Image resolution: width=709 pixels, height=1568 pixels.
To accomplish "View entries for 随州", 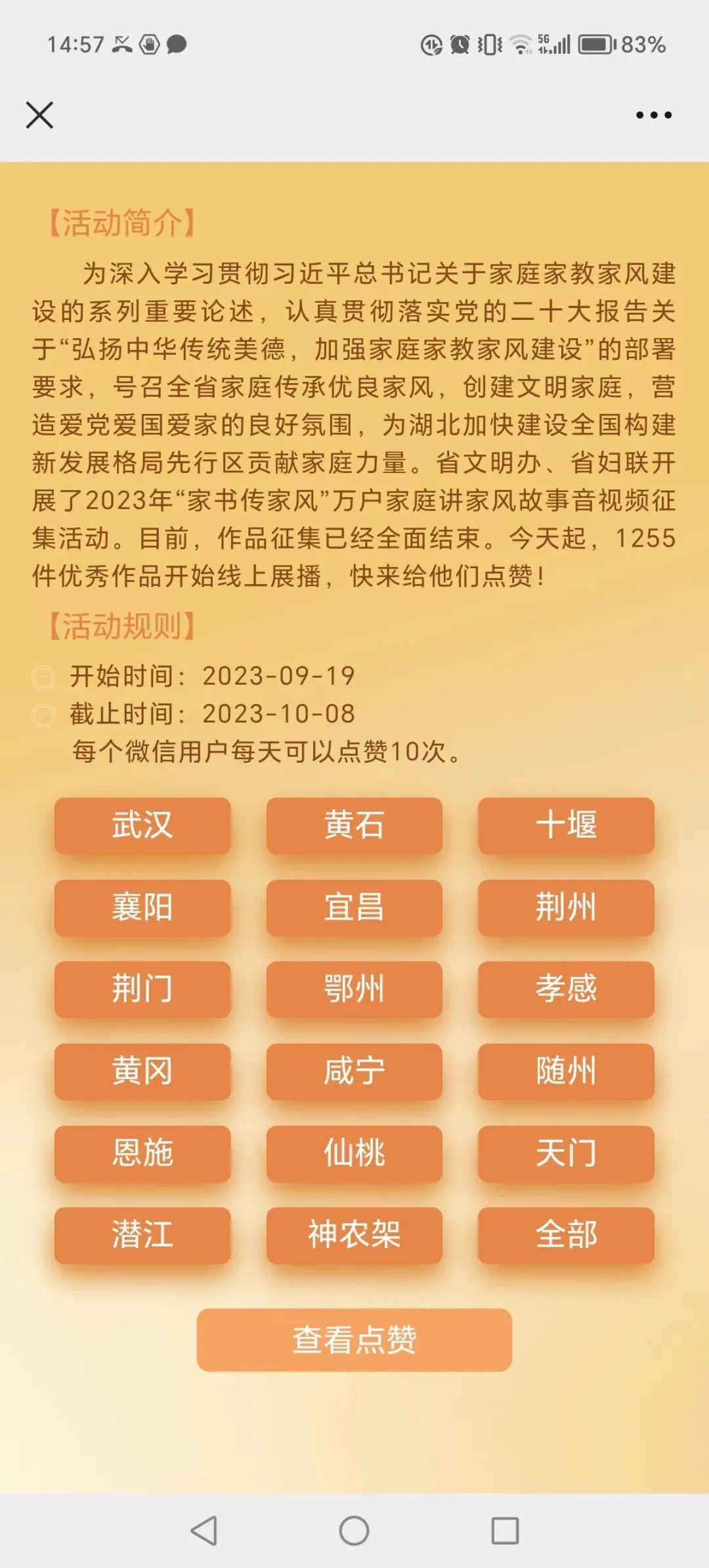I will 566,1071.
